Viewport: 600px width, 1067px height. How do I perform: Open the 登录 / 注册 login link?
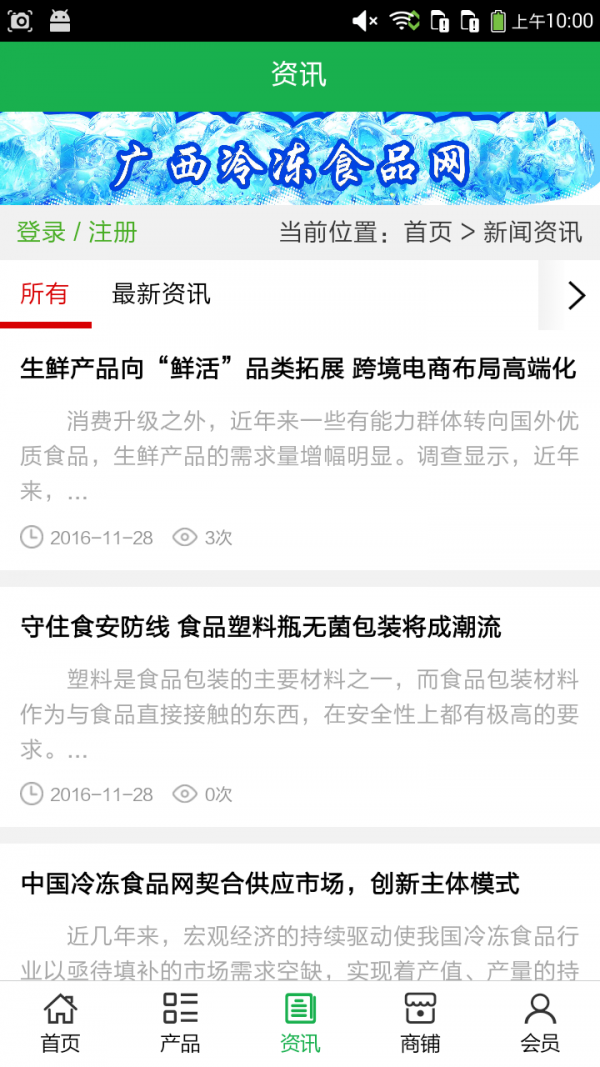pos(77,233)
